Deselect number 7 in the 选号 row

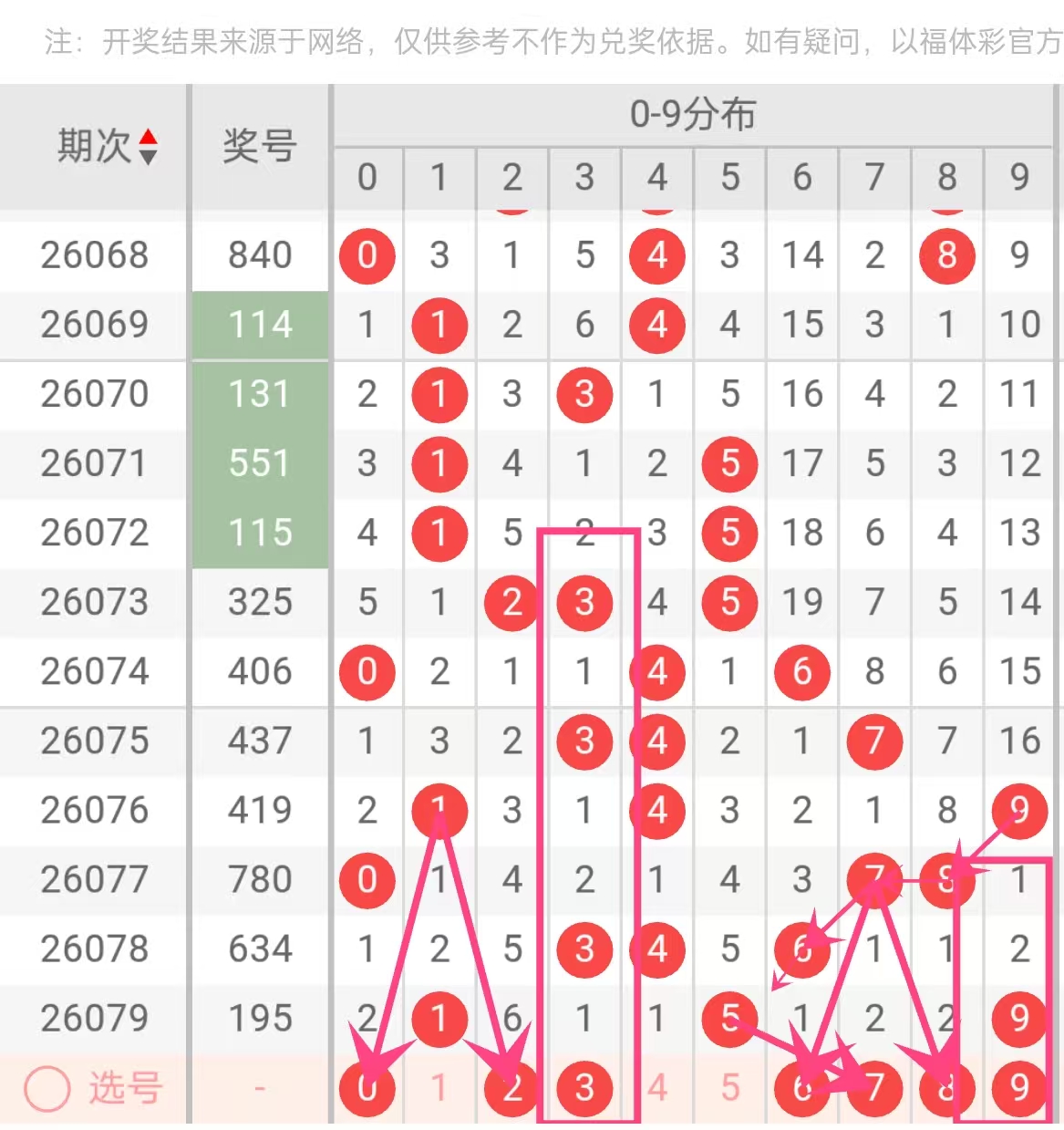(x=874, y=1088)
